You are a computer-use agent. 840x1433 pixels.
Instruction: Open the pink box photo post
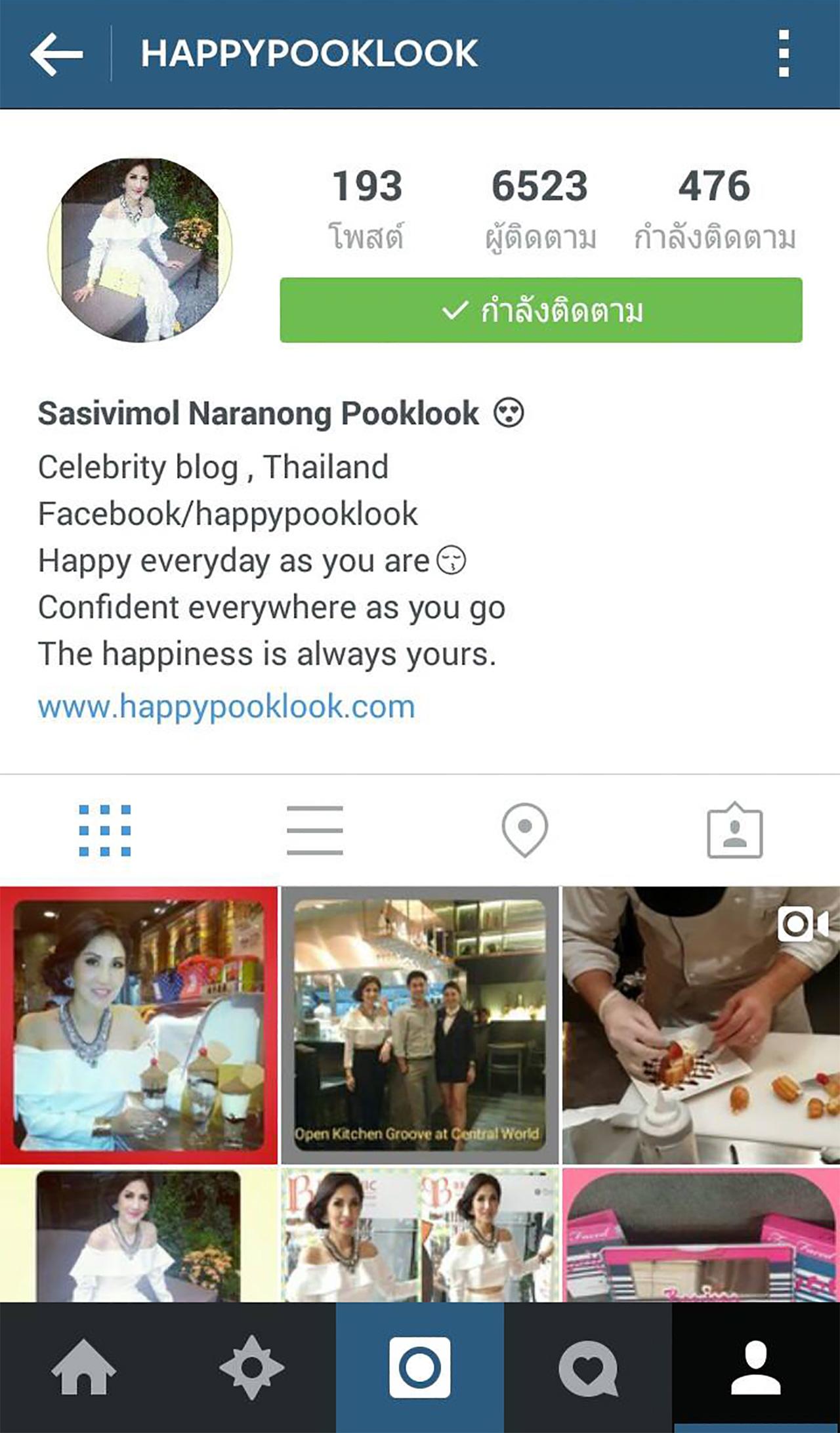click(701, 1235)
